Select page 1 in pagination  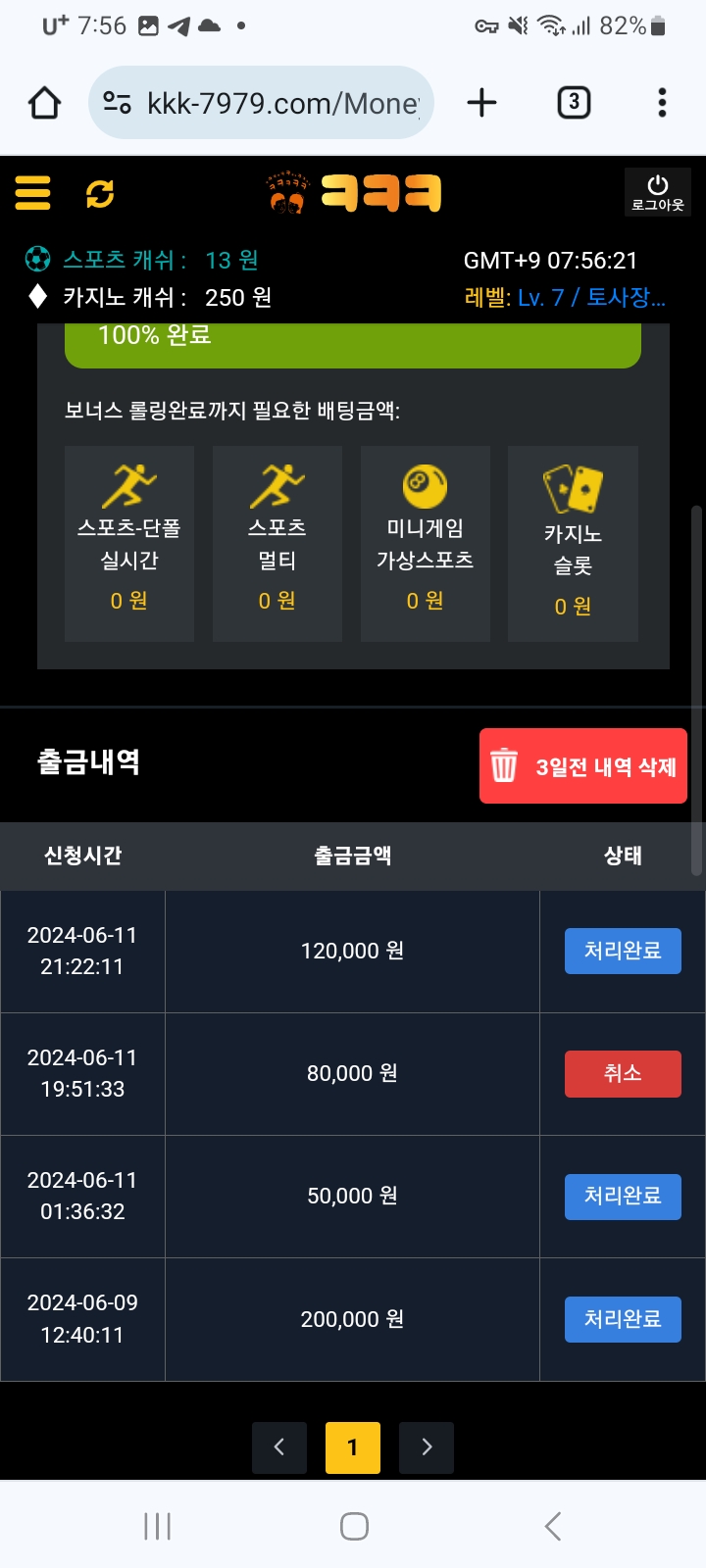(x=353, y=1447)
